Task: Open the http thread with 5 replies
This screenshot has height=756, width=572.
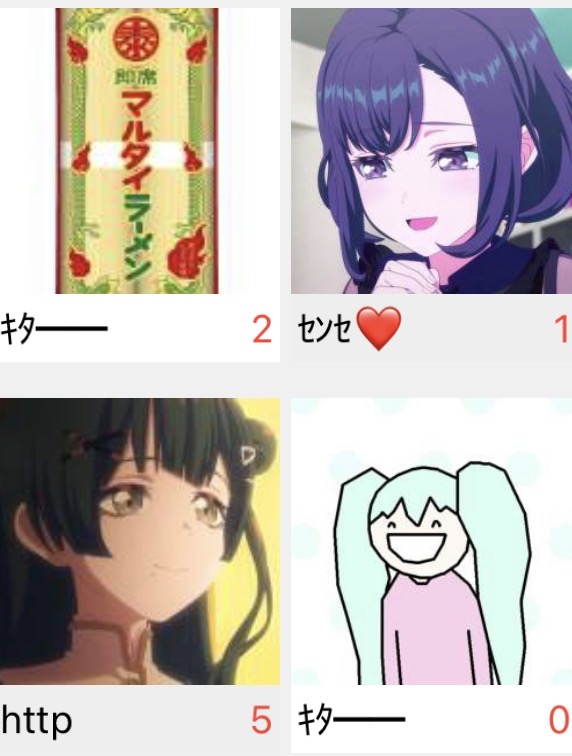Action: (139, 575)
